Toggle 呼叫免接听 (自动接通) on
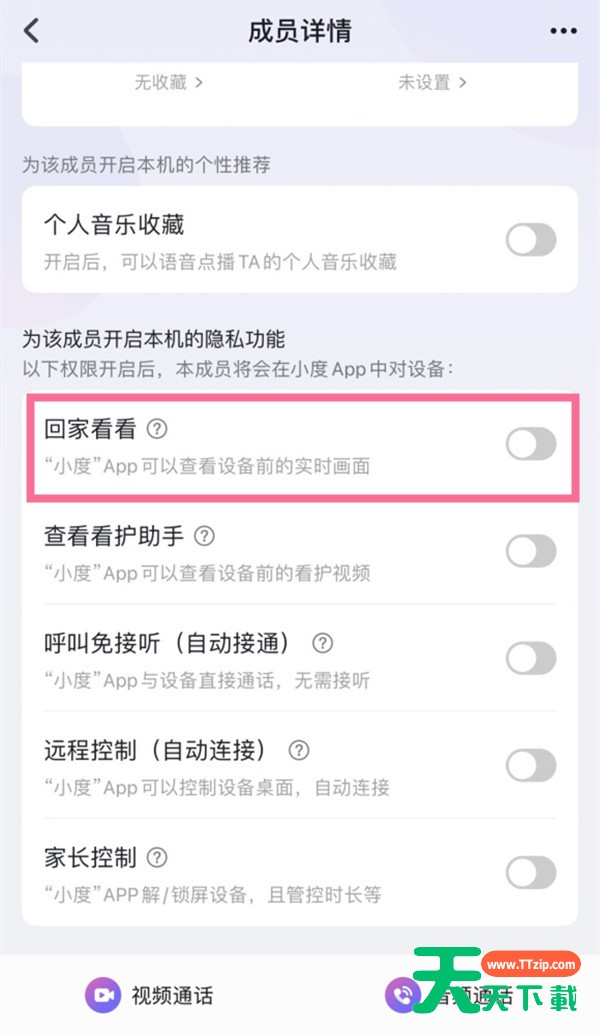 tap(531, 658)
